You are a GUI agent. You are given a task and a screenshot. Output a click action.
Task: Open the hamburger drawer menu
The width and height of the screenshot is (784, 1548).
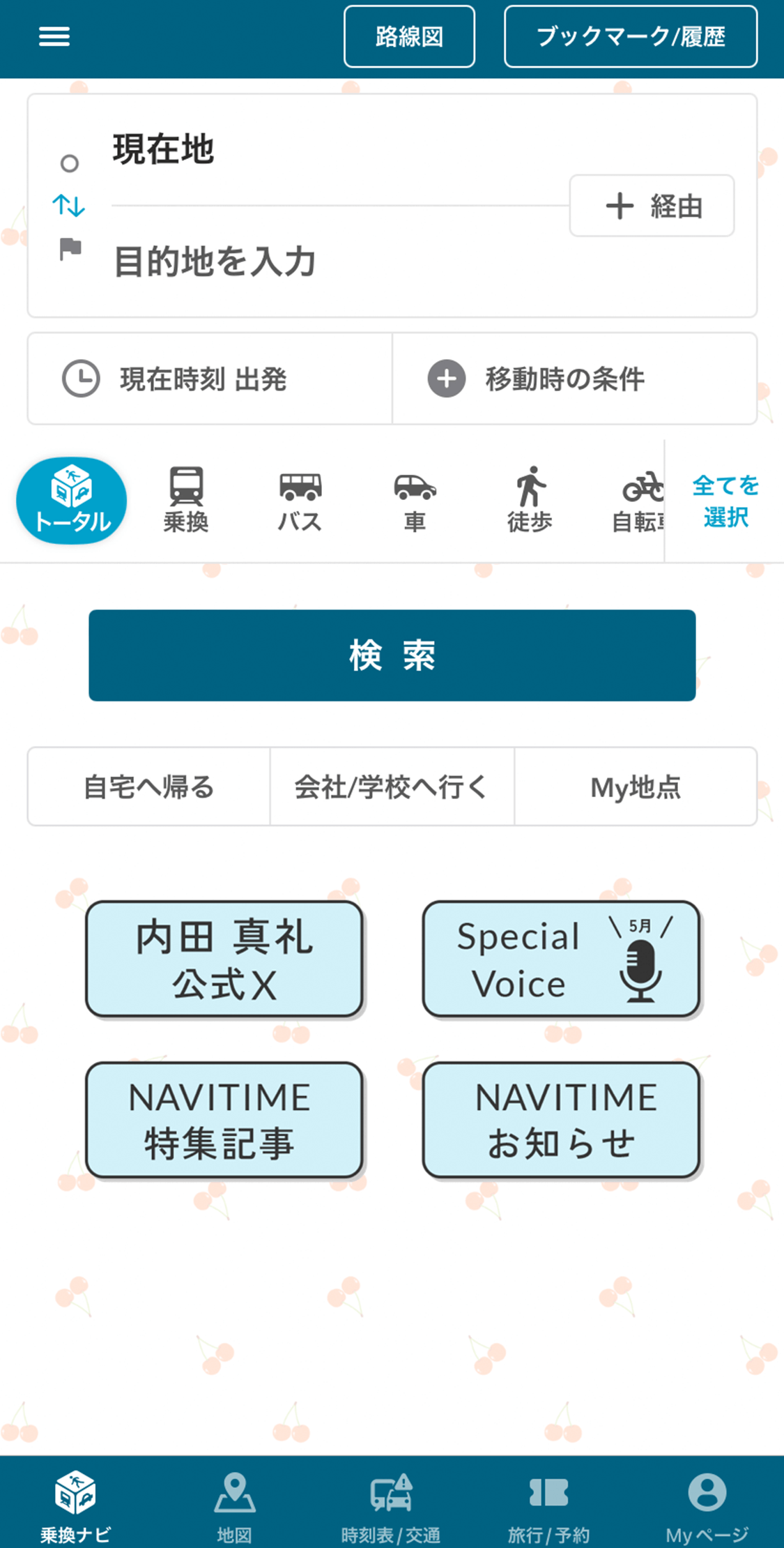point(54,36)
